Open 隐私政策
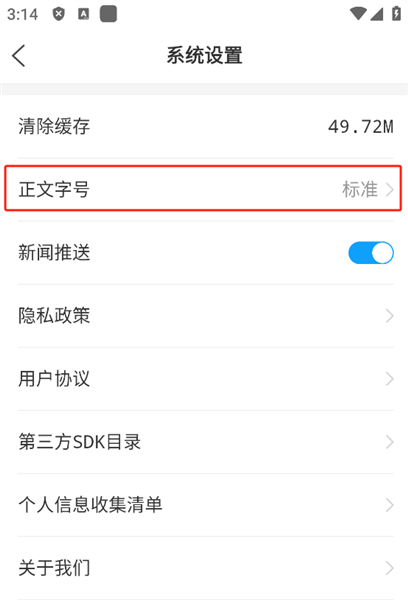This screenshot has height=600, width=408. pos(204,316)
